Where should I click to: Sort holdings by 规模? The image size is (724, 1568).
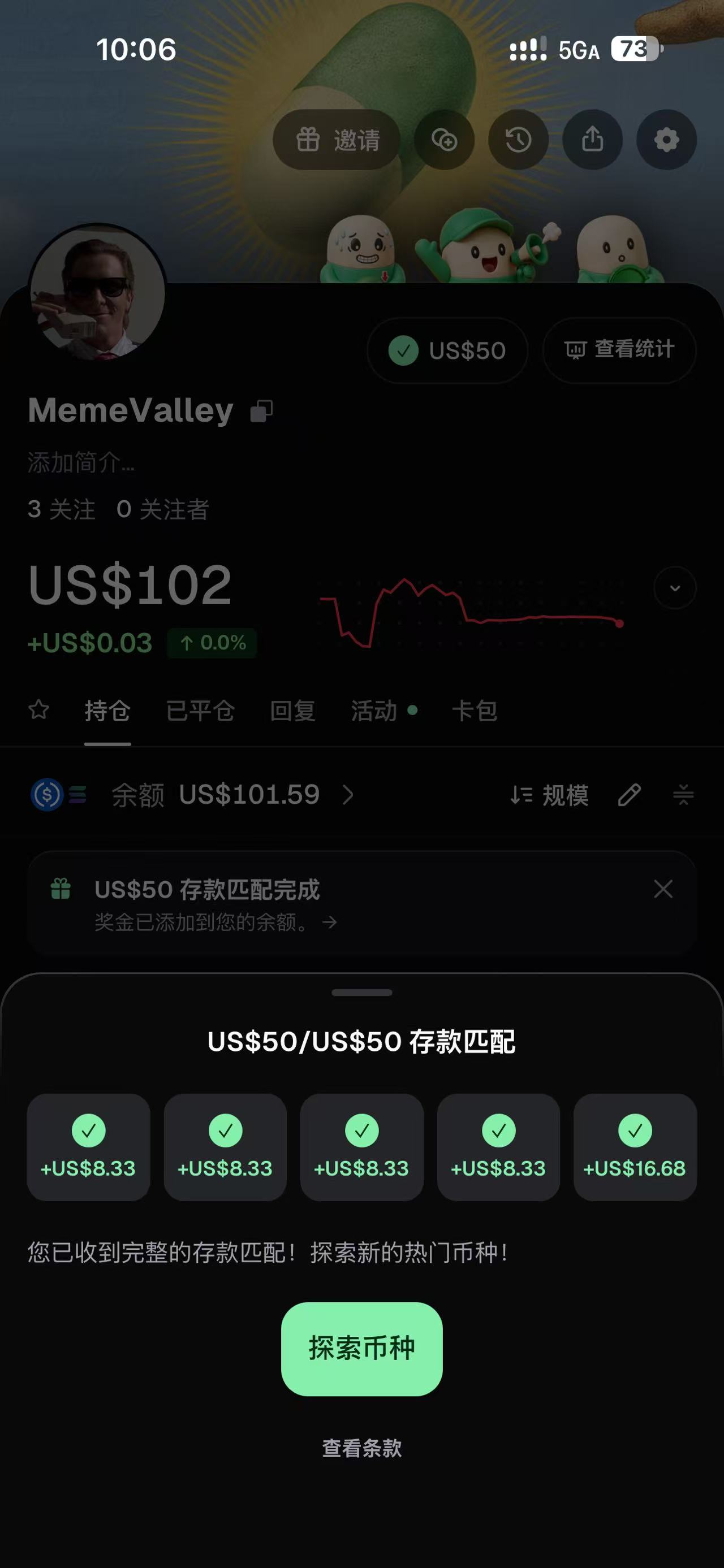point(549,794)
